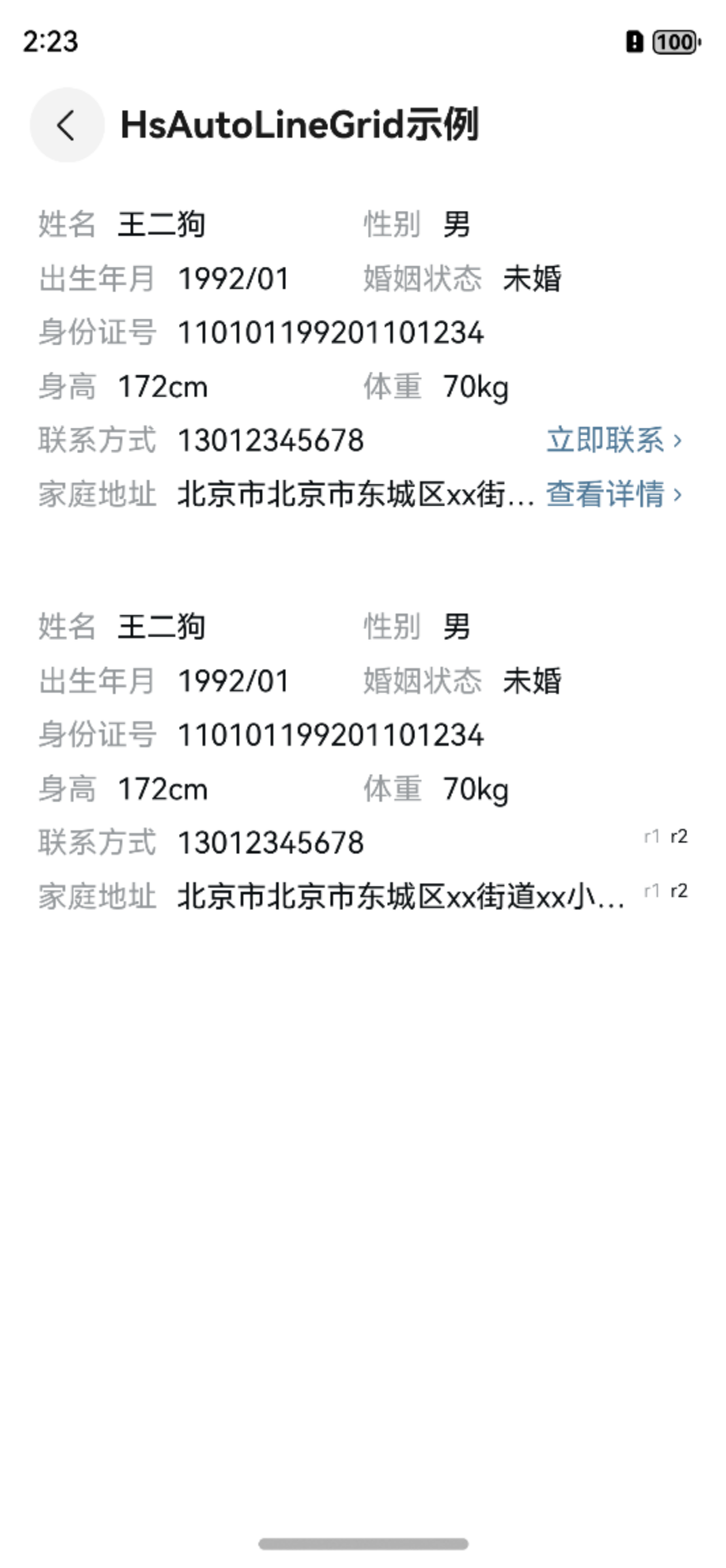Go back using the arrow button

67,125
